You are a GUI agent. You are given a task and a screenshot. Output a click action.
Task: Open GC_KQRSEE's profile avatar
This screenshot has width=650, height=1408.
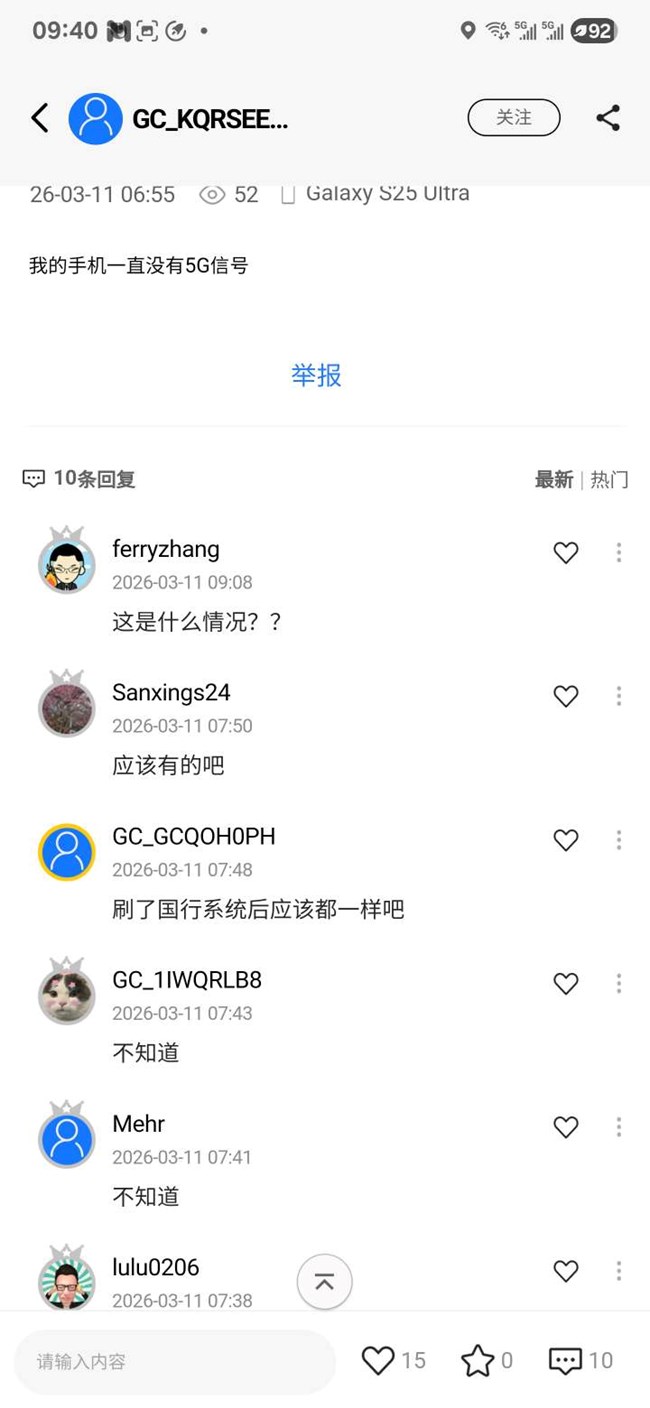(x=96, y=118)
